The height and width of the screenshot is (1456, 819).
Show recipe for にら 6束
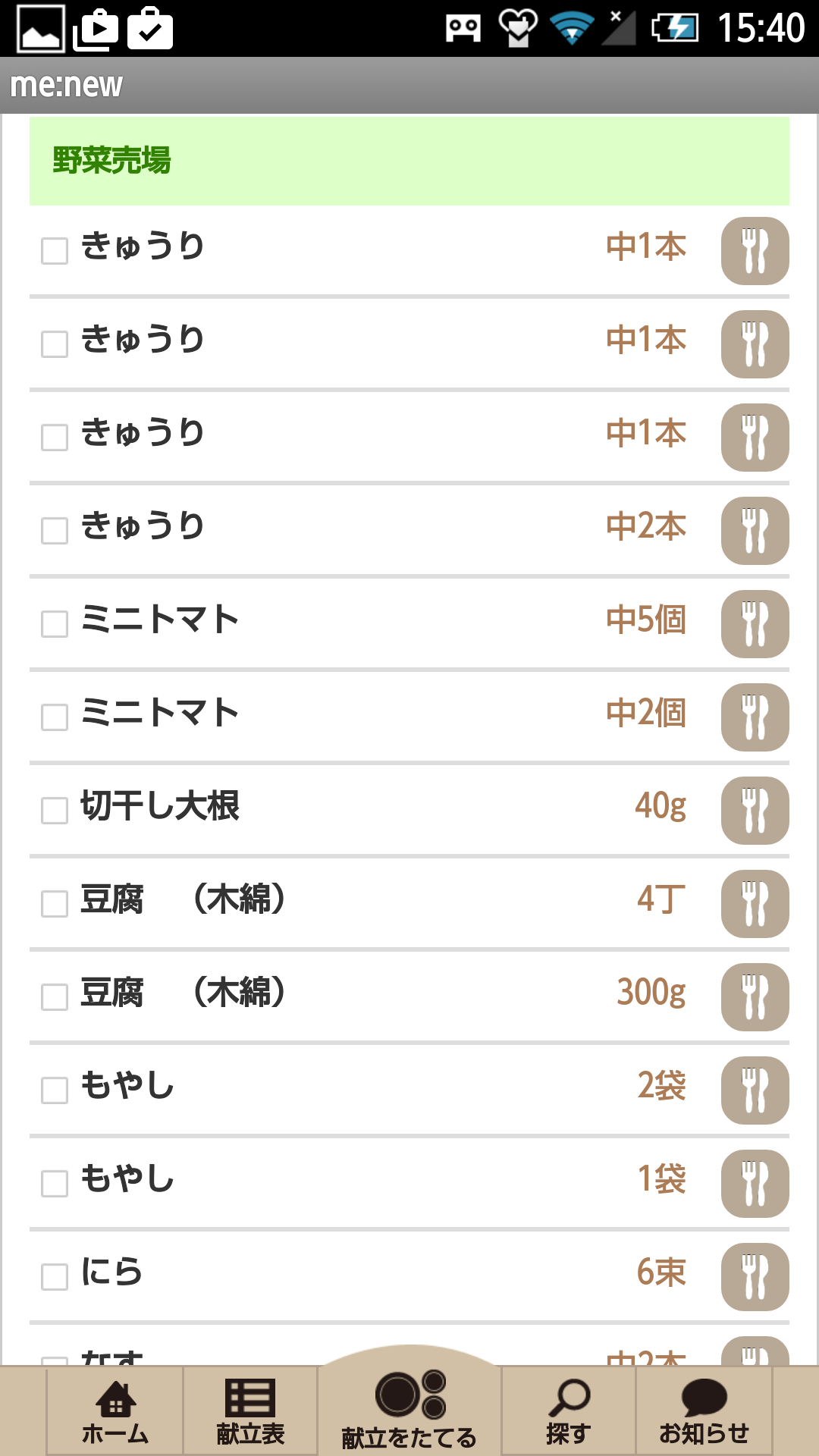[755, 1276]
